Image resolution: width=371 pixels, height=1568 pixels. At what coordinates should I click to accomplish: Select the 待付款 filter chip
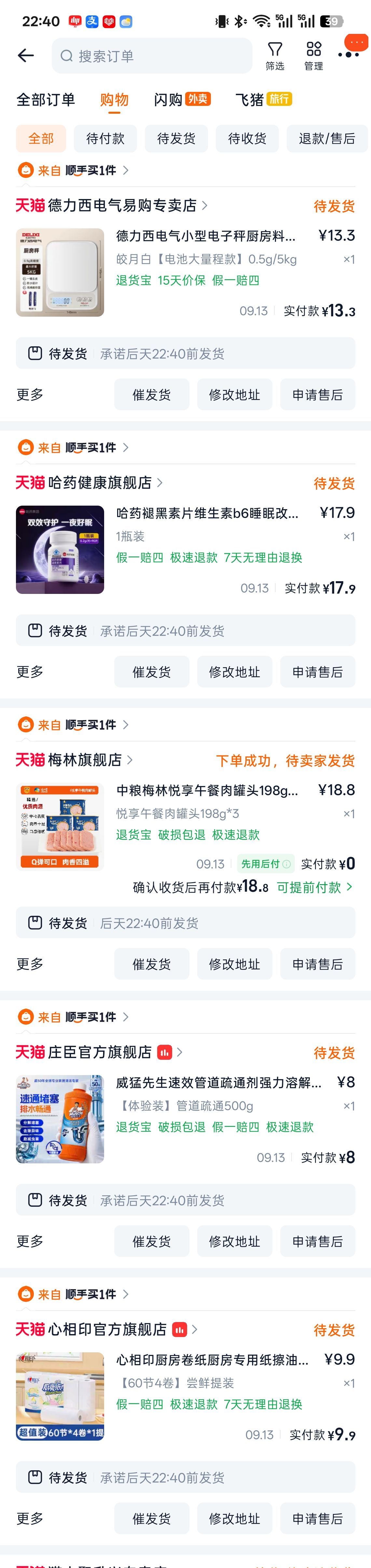105,139
